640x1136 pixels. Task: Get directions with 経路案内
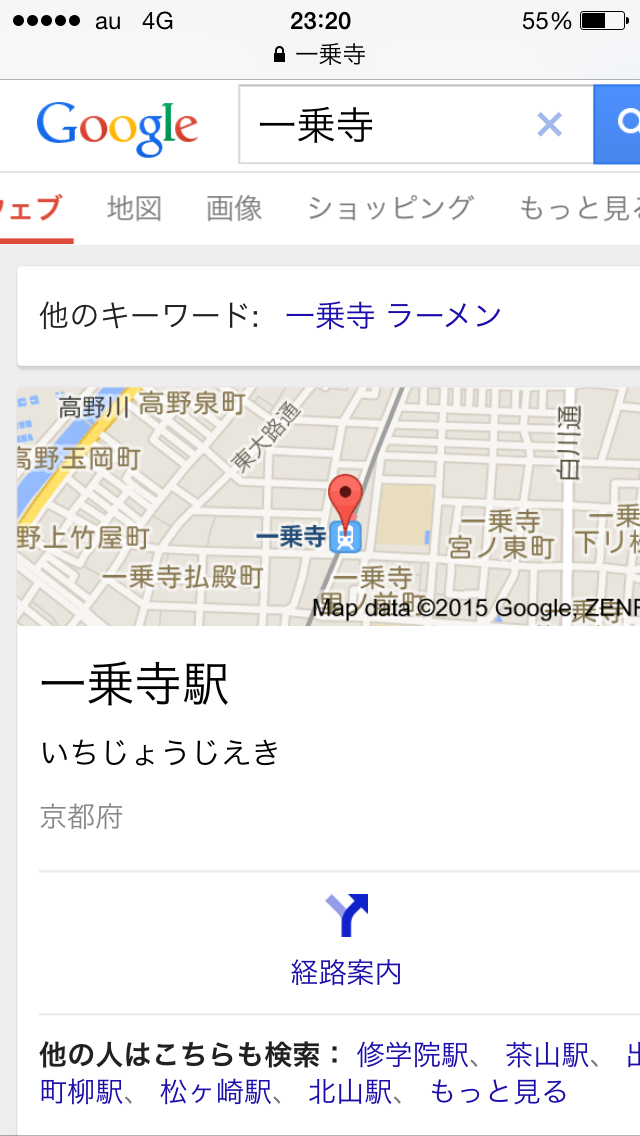(x=346, y=941)
